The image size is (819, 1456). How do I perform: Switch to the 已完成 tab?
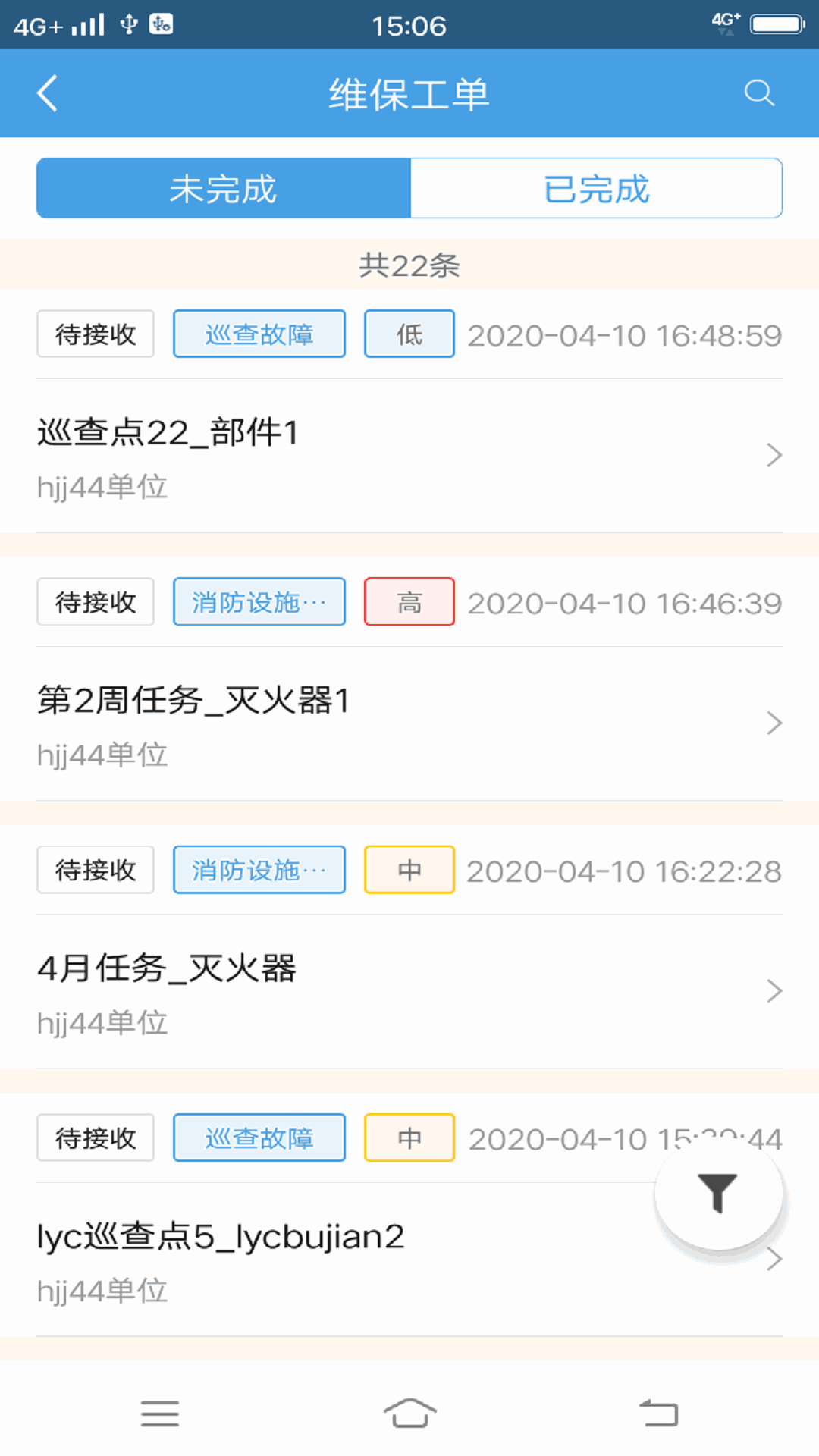click(x=596, y=189)
